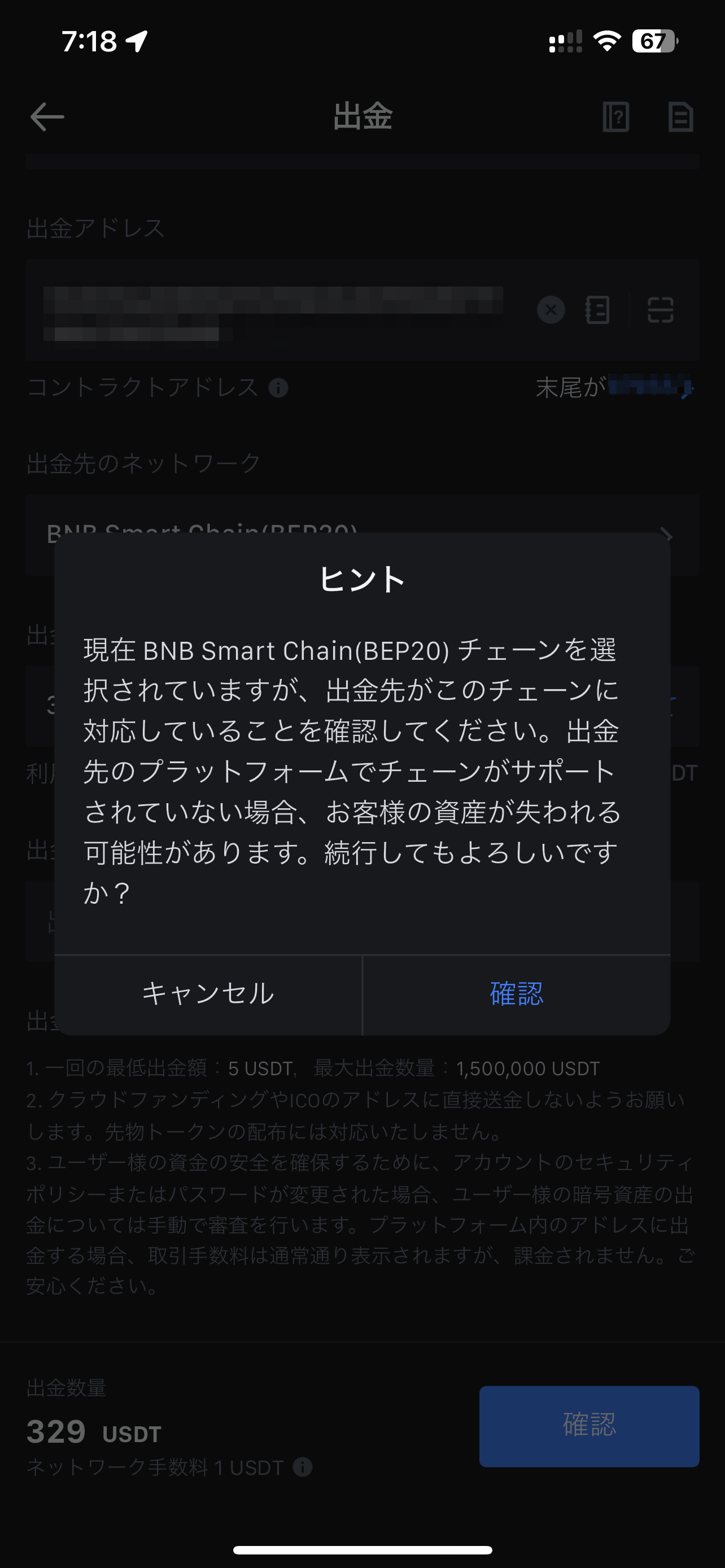This screenshot has height=1568, width=725.
Task: Tap キャンセル to dismiss the hint dialog
Action: 208,994
